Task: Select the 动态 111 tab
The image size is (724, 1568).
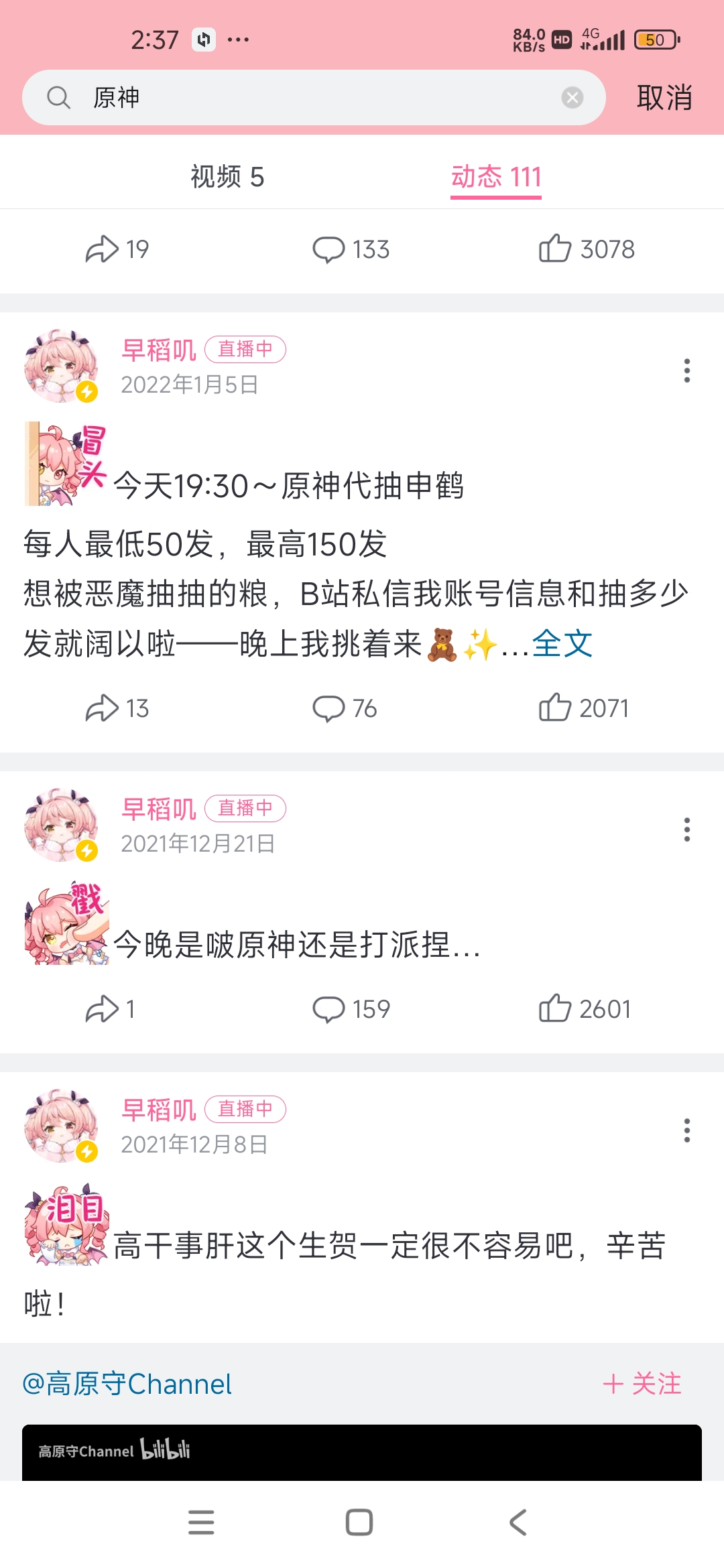Action: click(x=495, y=177)
